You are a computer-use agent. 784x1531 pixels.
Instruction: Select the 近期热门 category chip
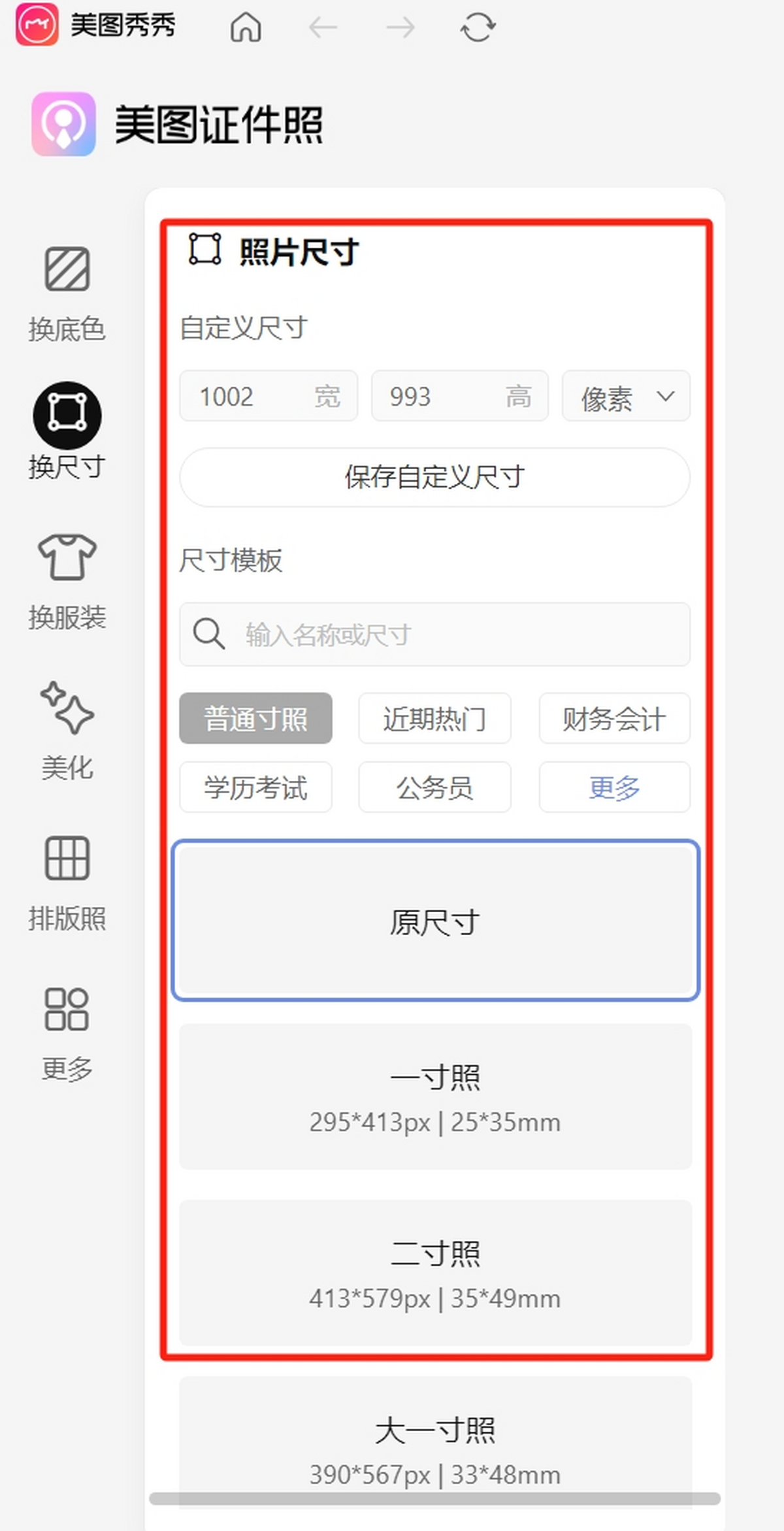[x=434, y=719]
